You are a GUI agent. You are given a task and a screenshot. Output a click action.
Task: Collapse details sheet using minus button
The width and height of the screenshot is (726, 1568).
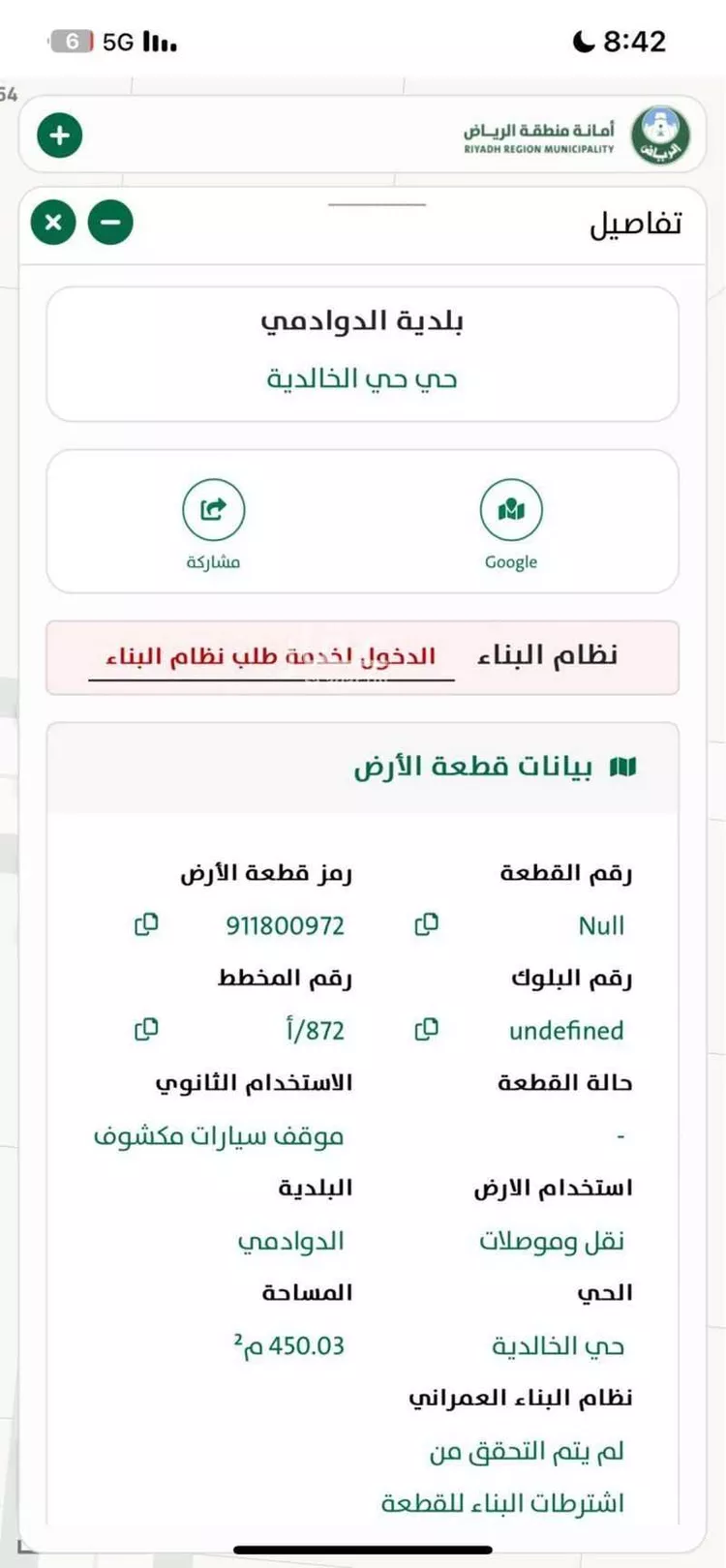point(110,222)
